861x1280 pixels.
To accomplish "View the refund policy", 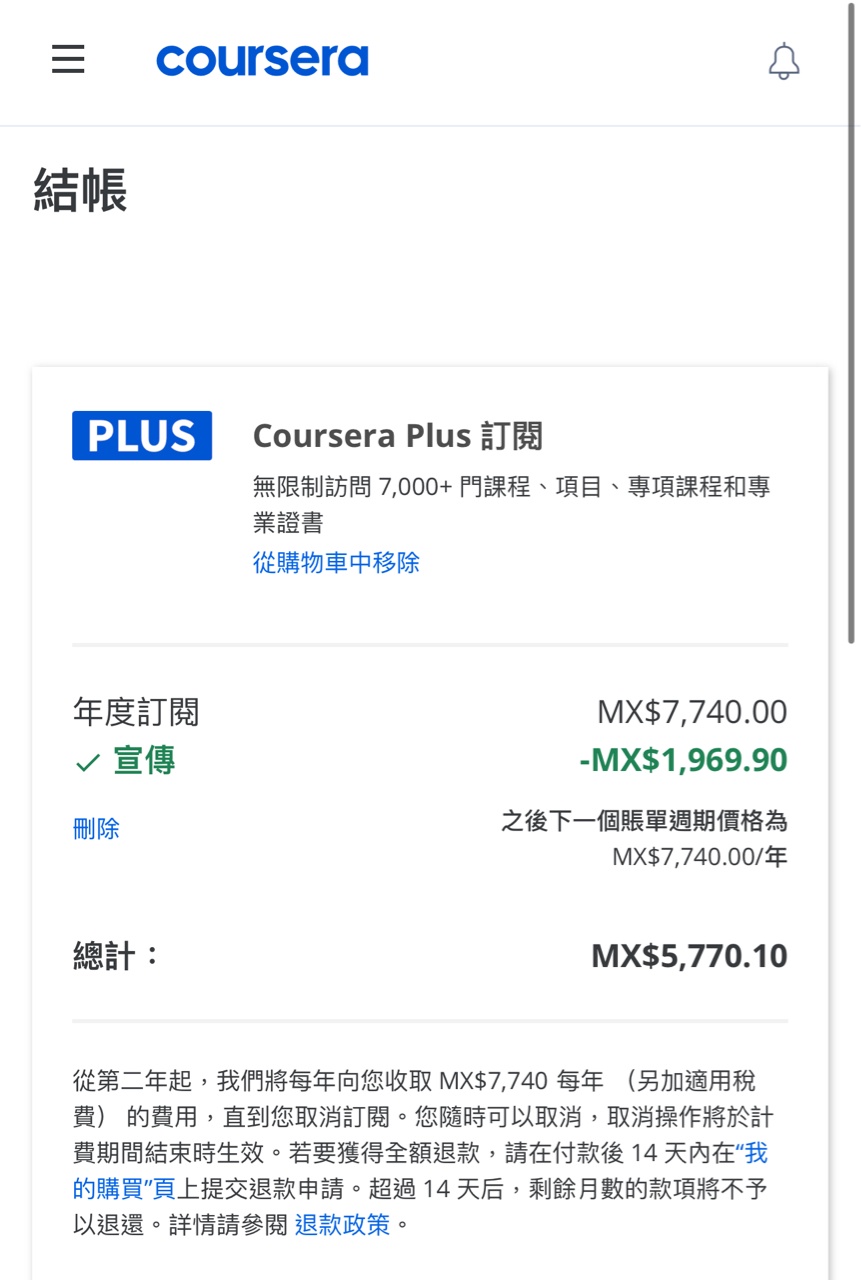I will (x=342, y=1224).
